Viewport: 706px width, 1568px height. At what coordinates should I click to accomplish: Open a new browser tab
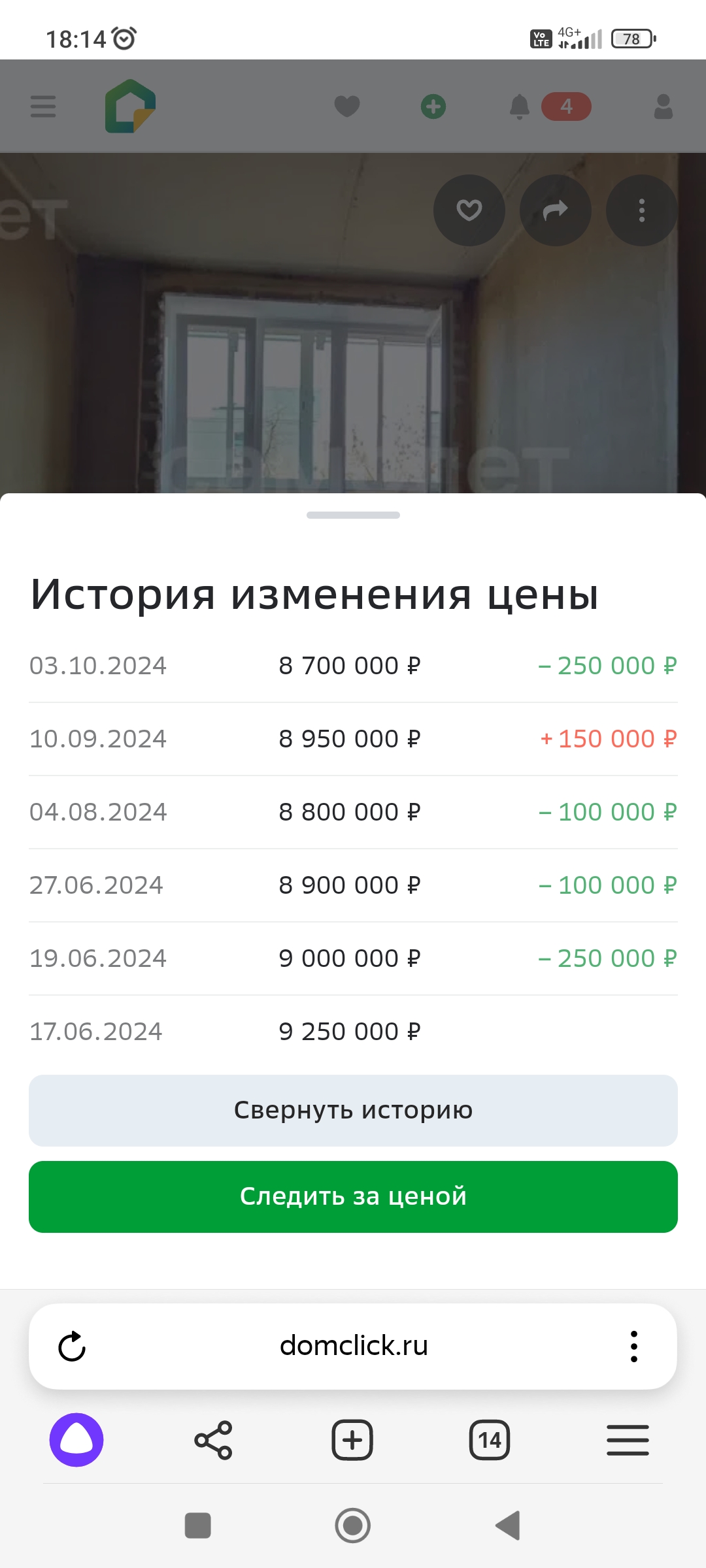pos(352,1440)
